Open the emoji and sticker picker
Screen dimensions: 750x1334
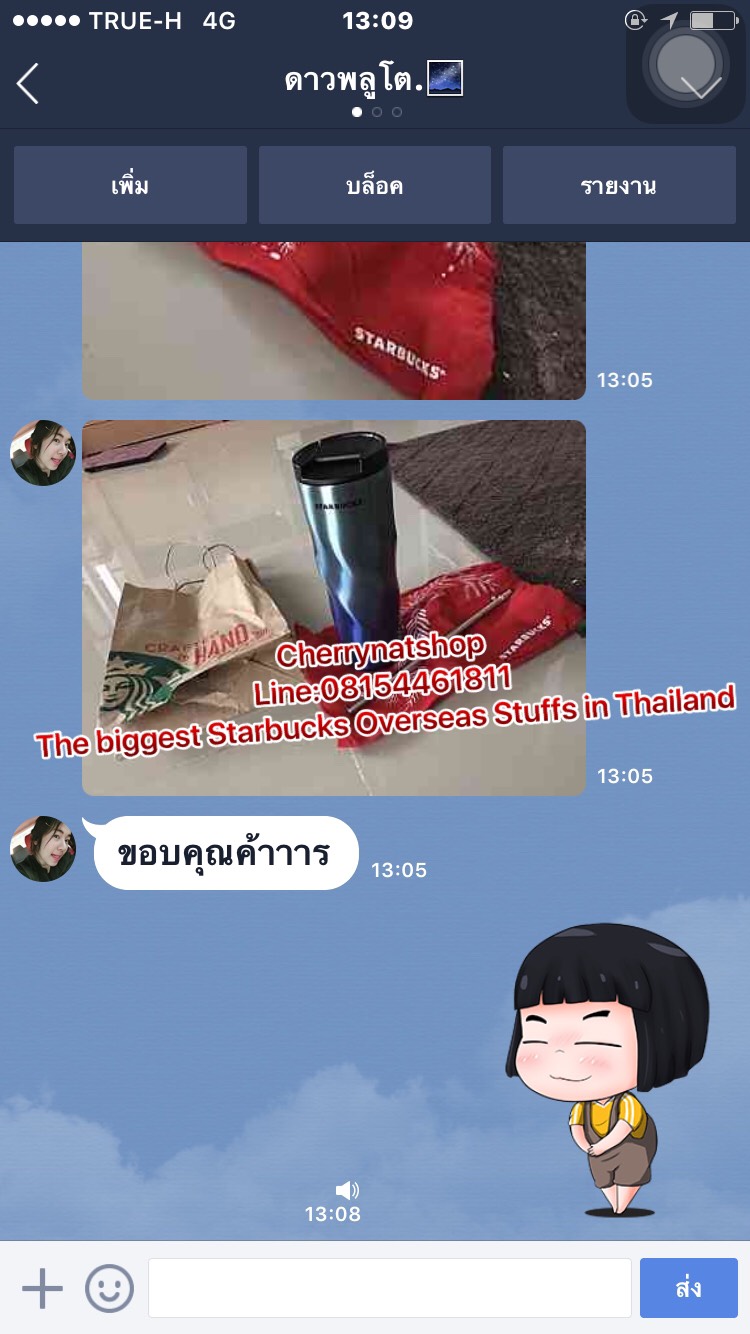coord(109,1288)
